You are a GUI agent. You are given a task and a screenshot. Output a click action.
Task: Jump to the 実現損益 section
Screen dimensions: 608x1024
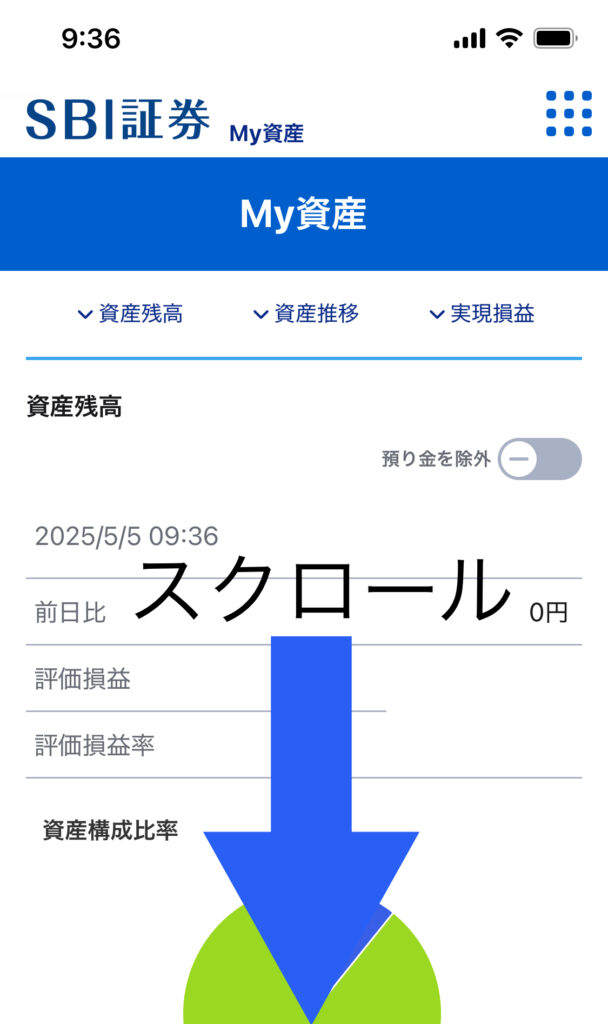pos(482,314)
